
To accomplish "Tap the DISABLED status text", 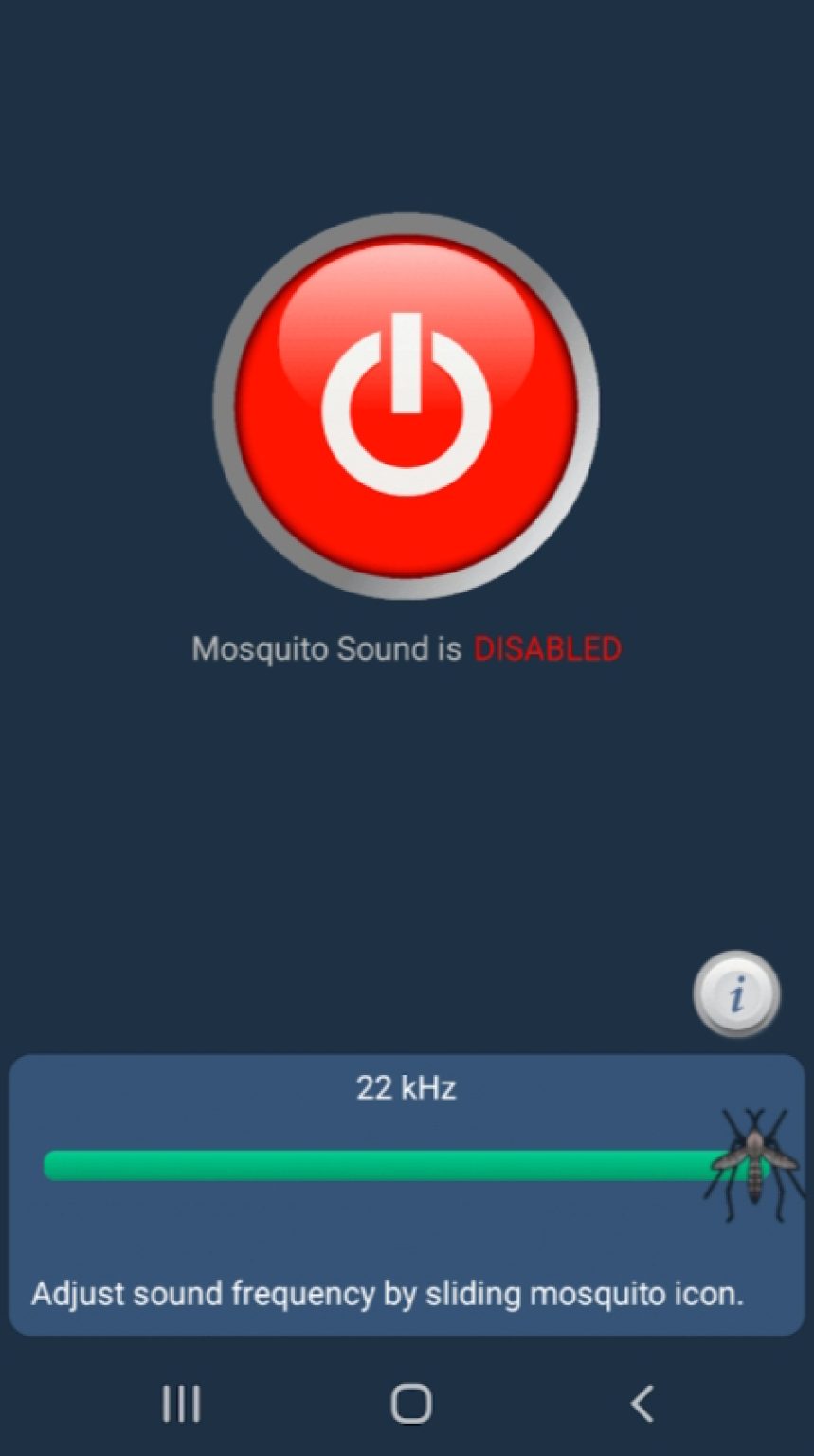I will pyautogui.click(x=548, y=649).
